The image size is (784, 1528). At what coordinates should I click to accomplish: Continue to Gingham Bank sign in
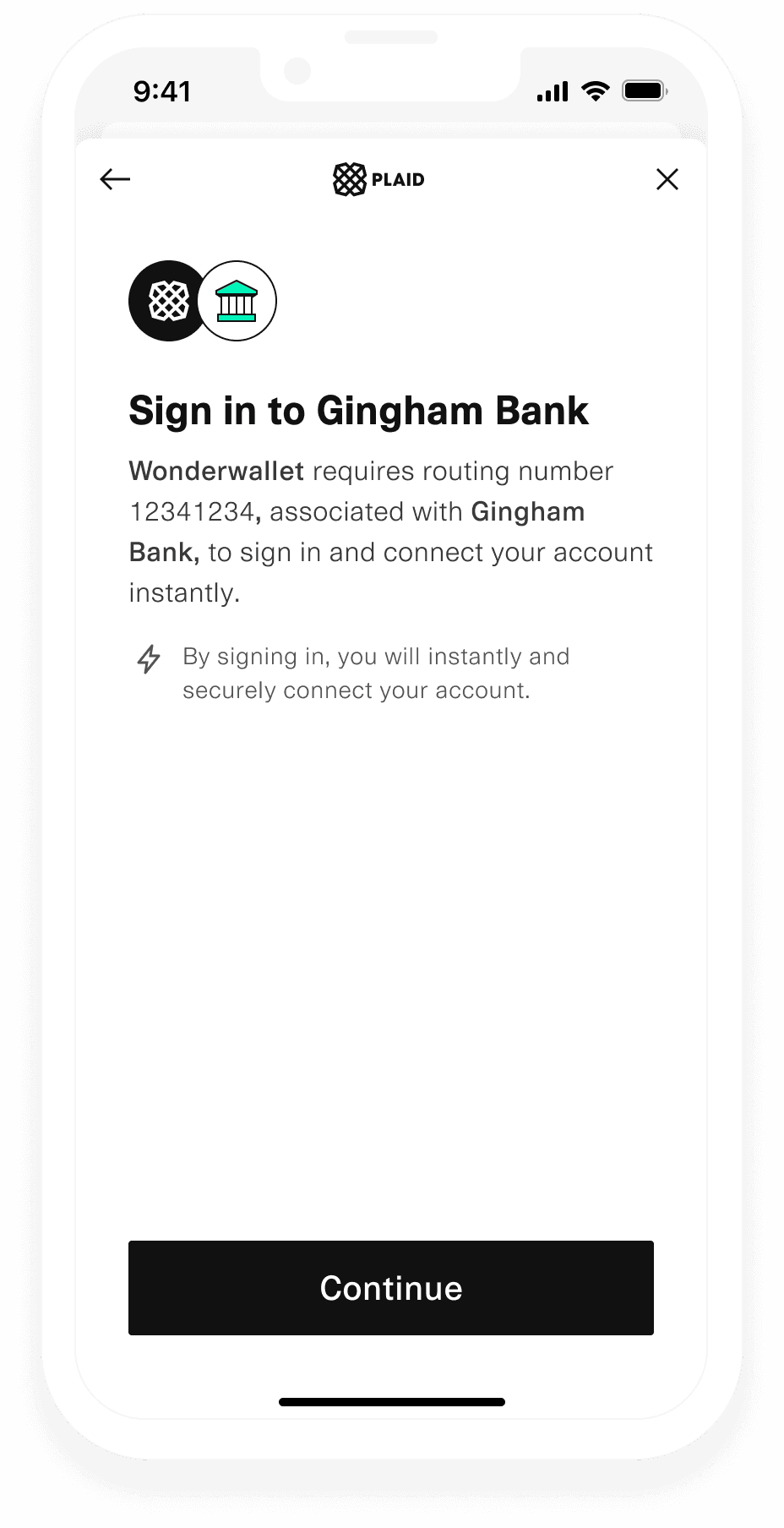point(391,1288)
